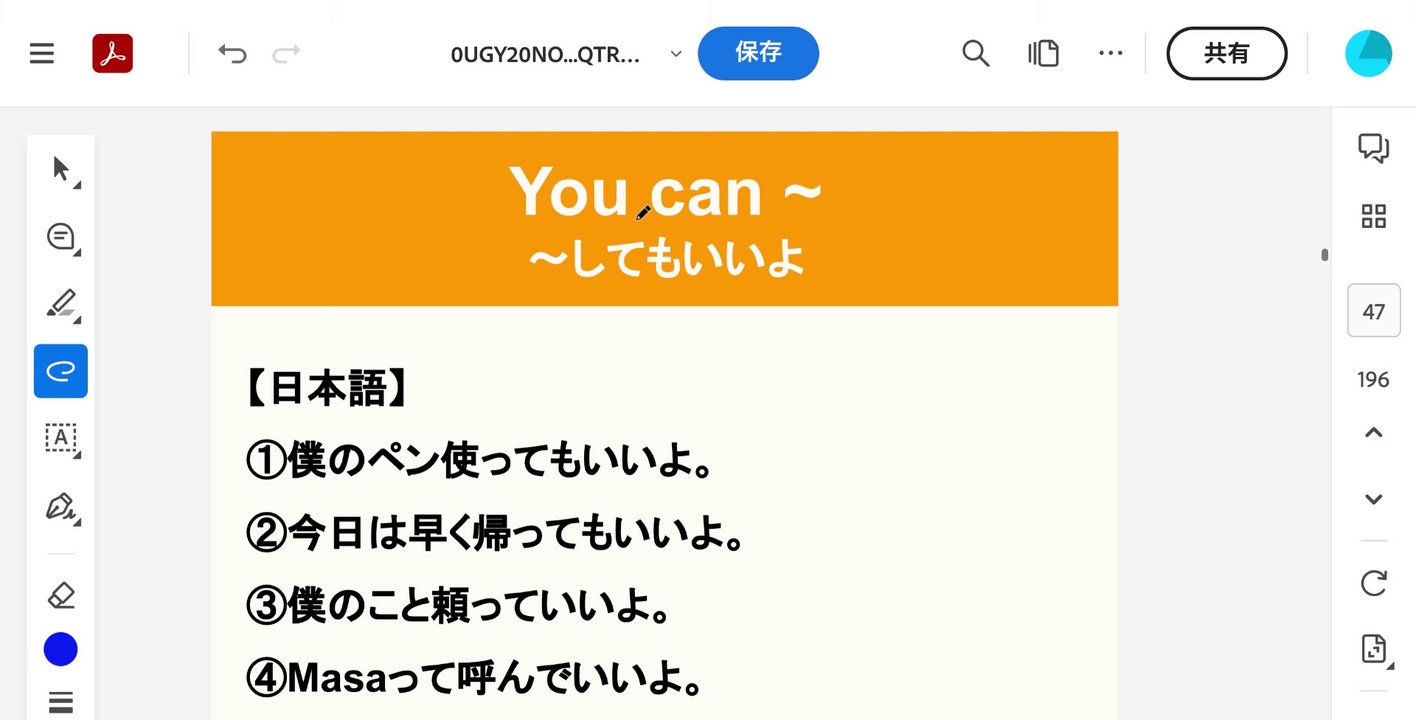This screenshot has width=1416, height=720.
Task: Open the more options overflow menu
Action: [x=1110, y=53]
